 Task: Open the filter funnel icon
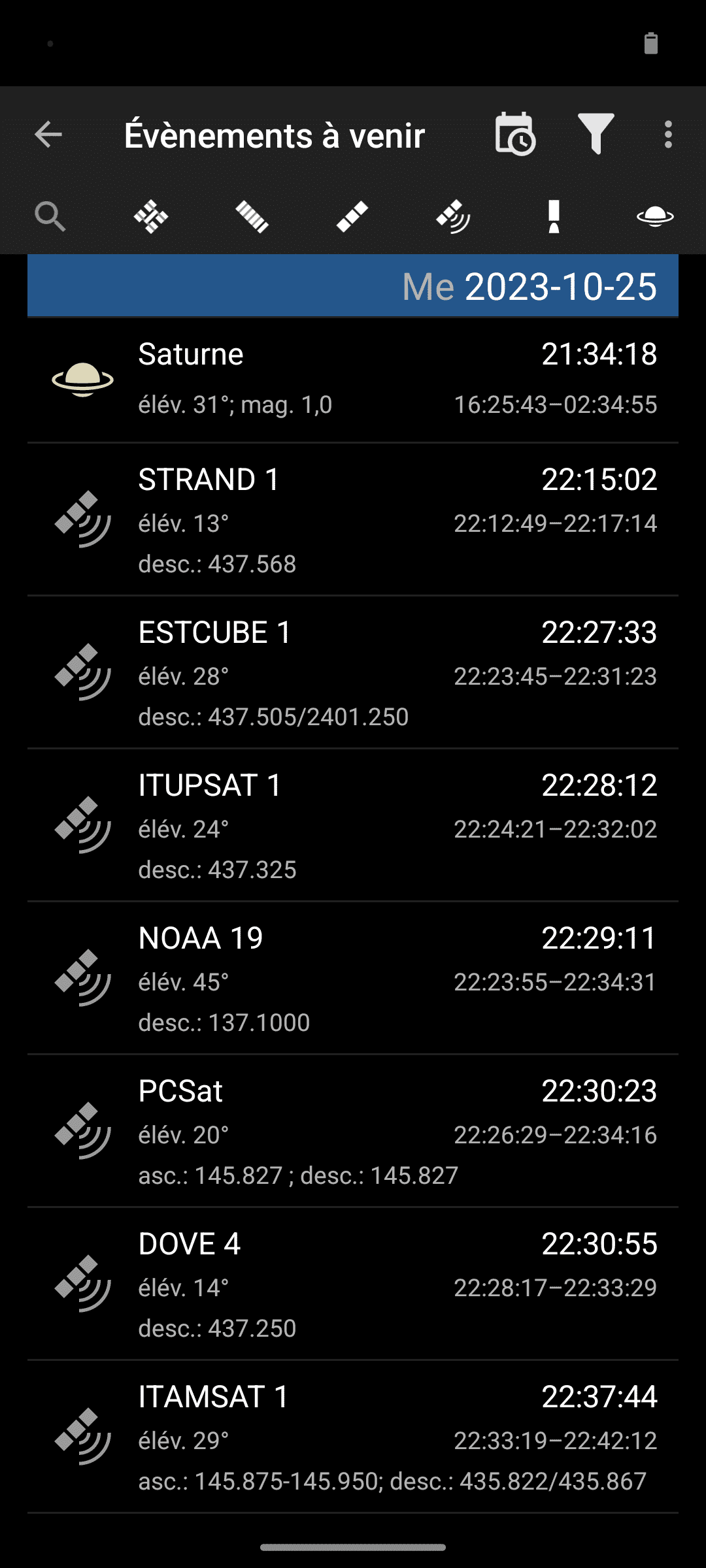596,133
